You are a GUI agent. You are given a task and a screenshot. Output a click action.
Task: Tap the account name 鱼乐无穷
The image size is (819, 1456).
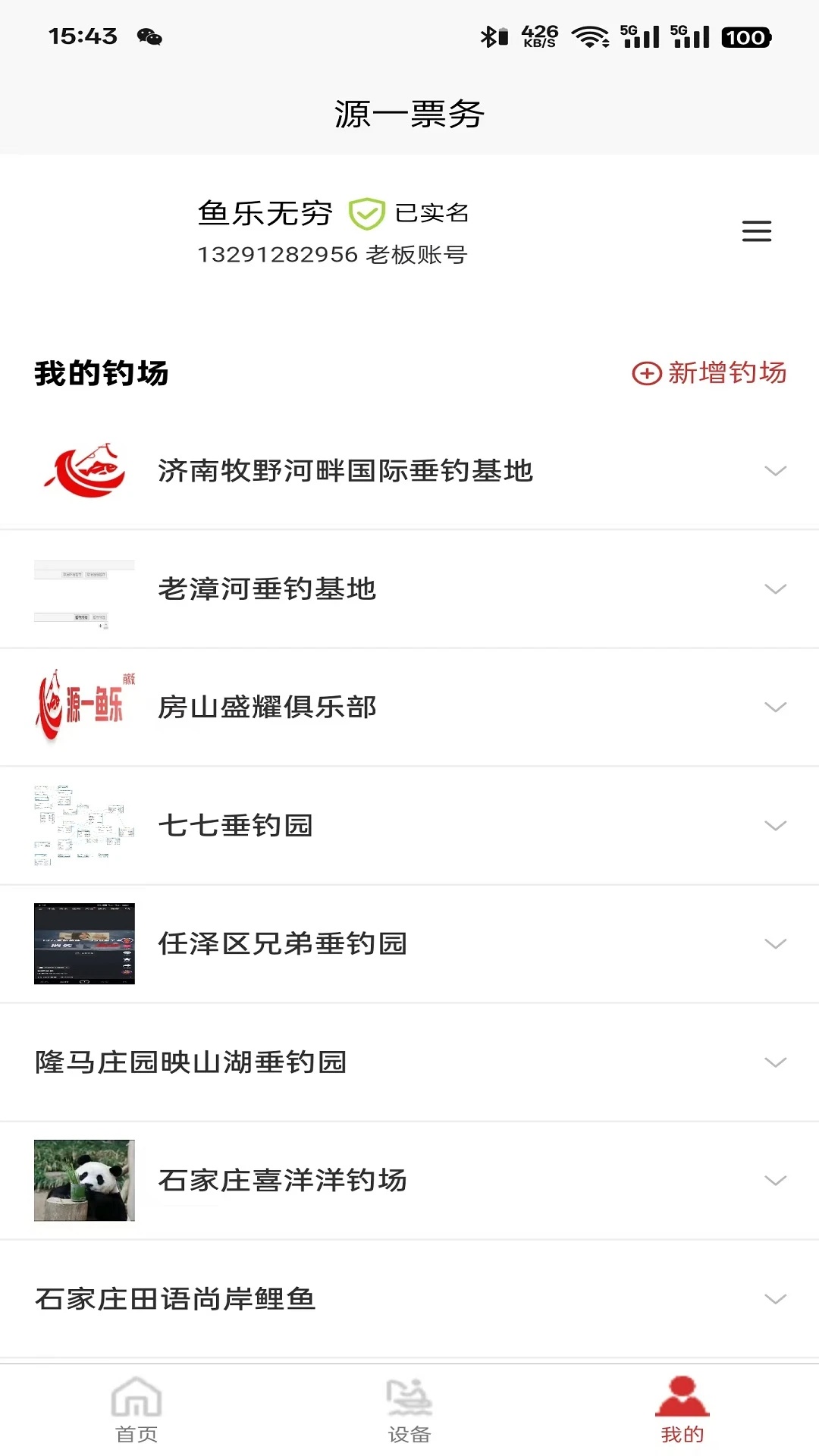point(265,213)
